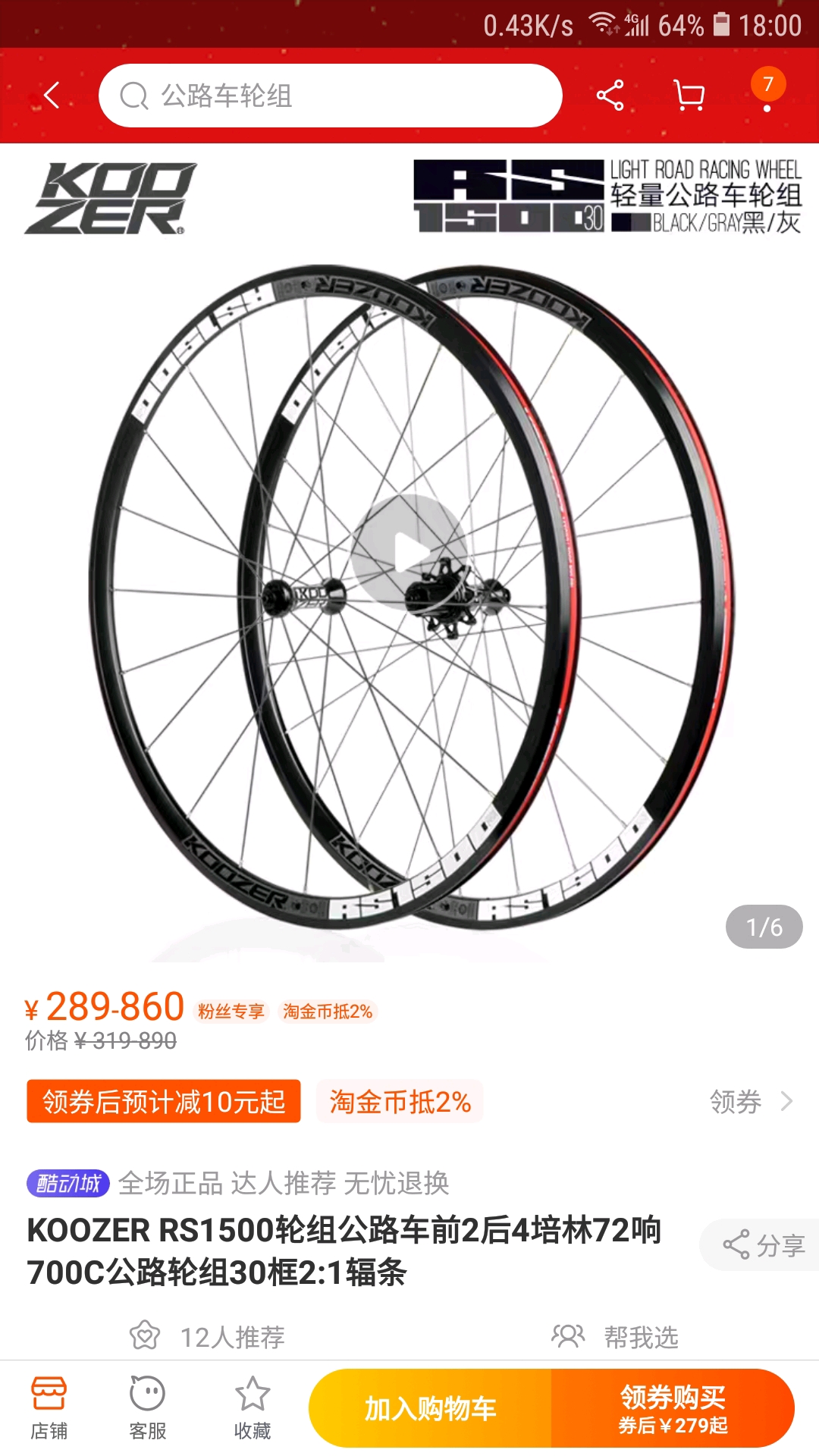Play the product video
This screenshot has height=1456, width=819.
click(409, 552)
